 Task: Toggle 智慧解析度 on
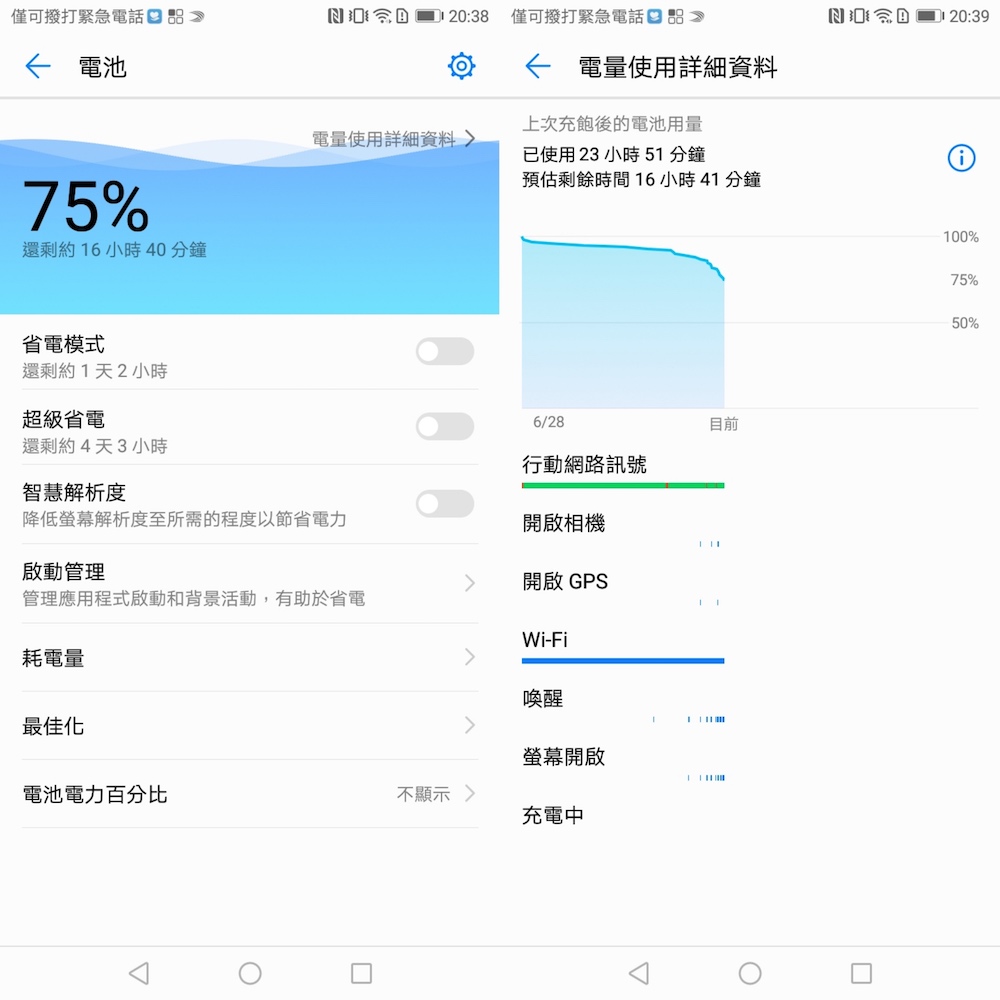tap(444, 503)
